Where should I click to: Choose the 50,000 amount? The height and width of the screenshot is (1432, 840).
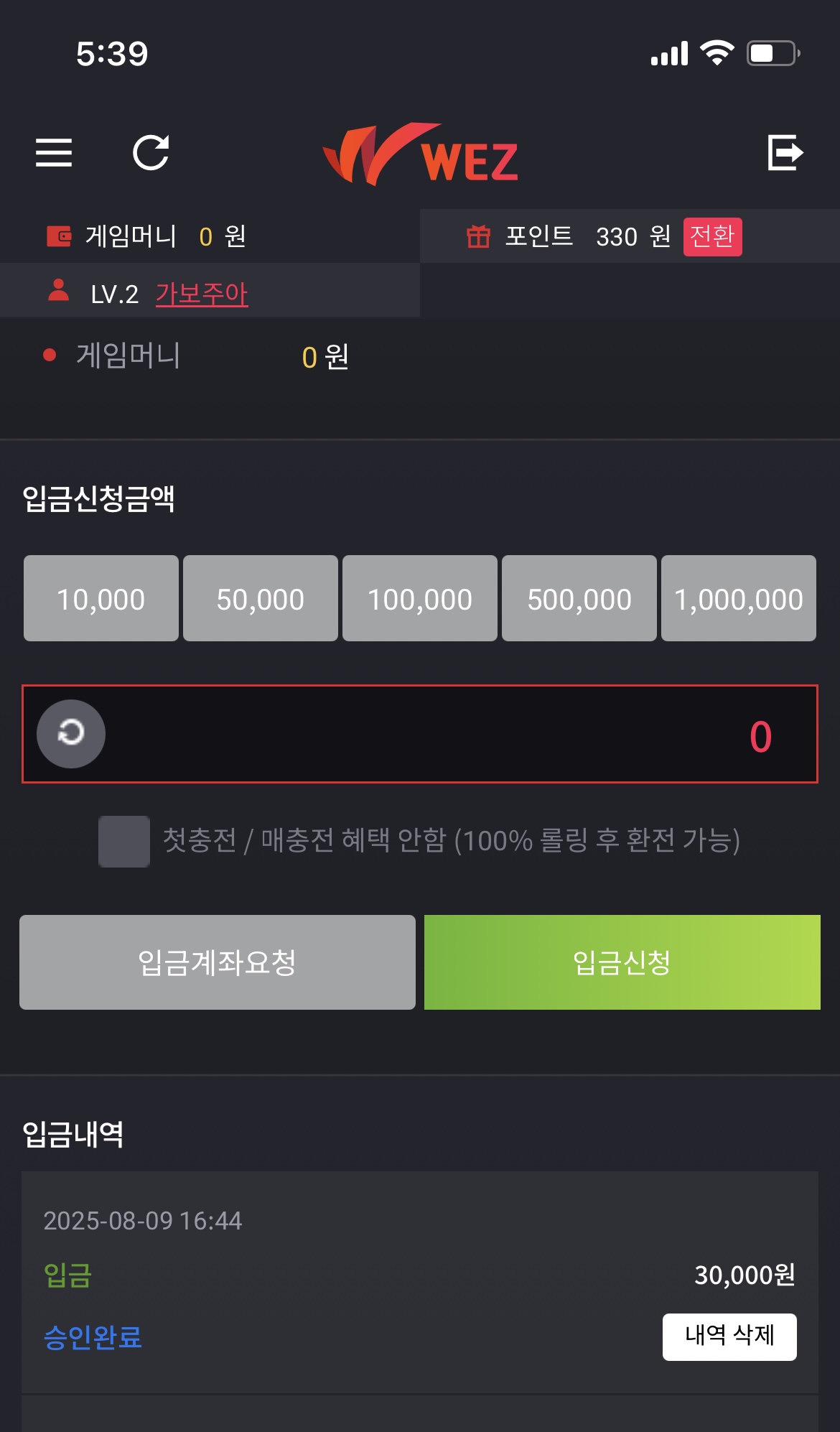click(261, 598)
